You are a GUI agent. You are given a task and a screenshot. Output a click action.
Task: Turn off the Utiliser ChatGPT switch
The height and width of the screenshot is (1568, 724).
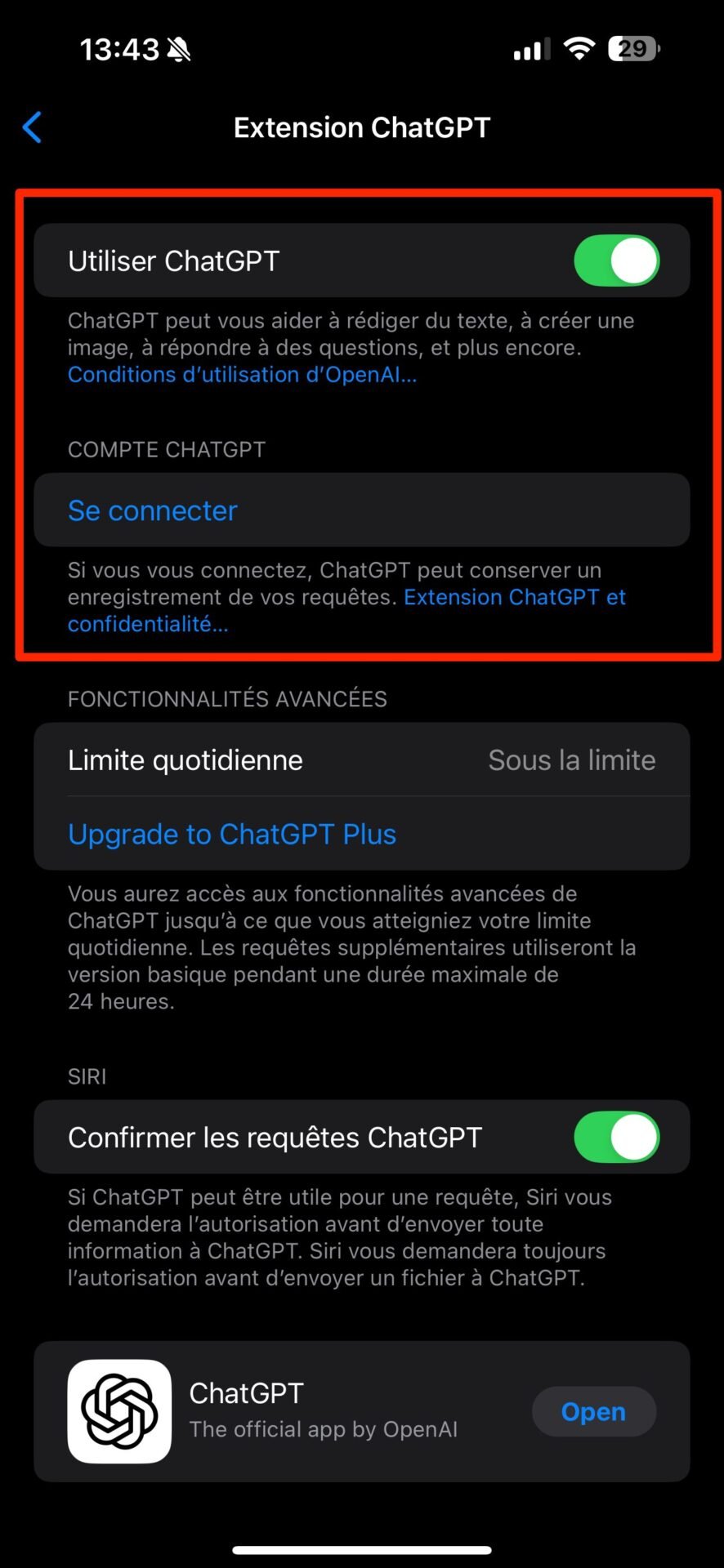[617, 261]
